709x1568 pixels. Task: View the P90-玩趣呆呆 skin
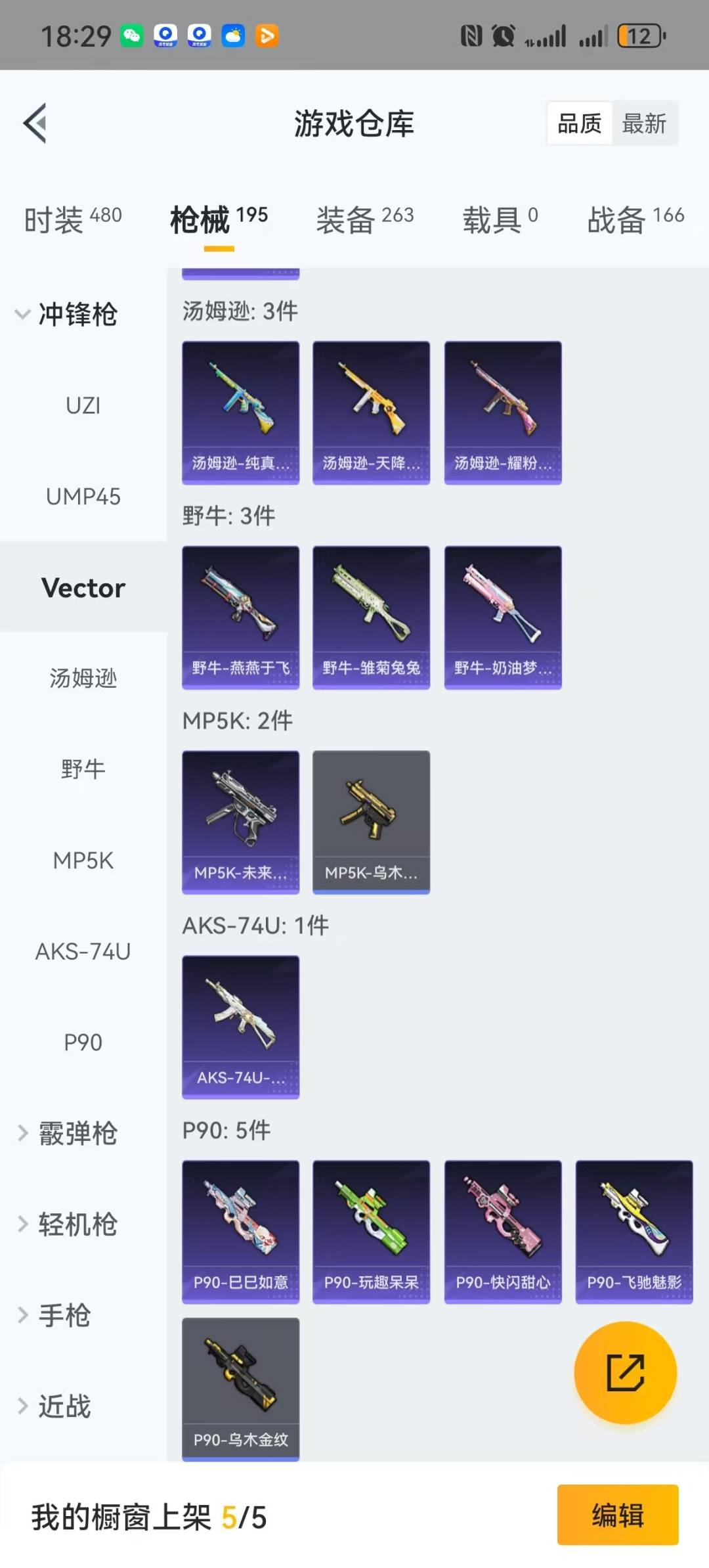click(371, 1231)
